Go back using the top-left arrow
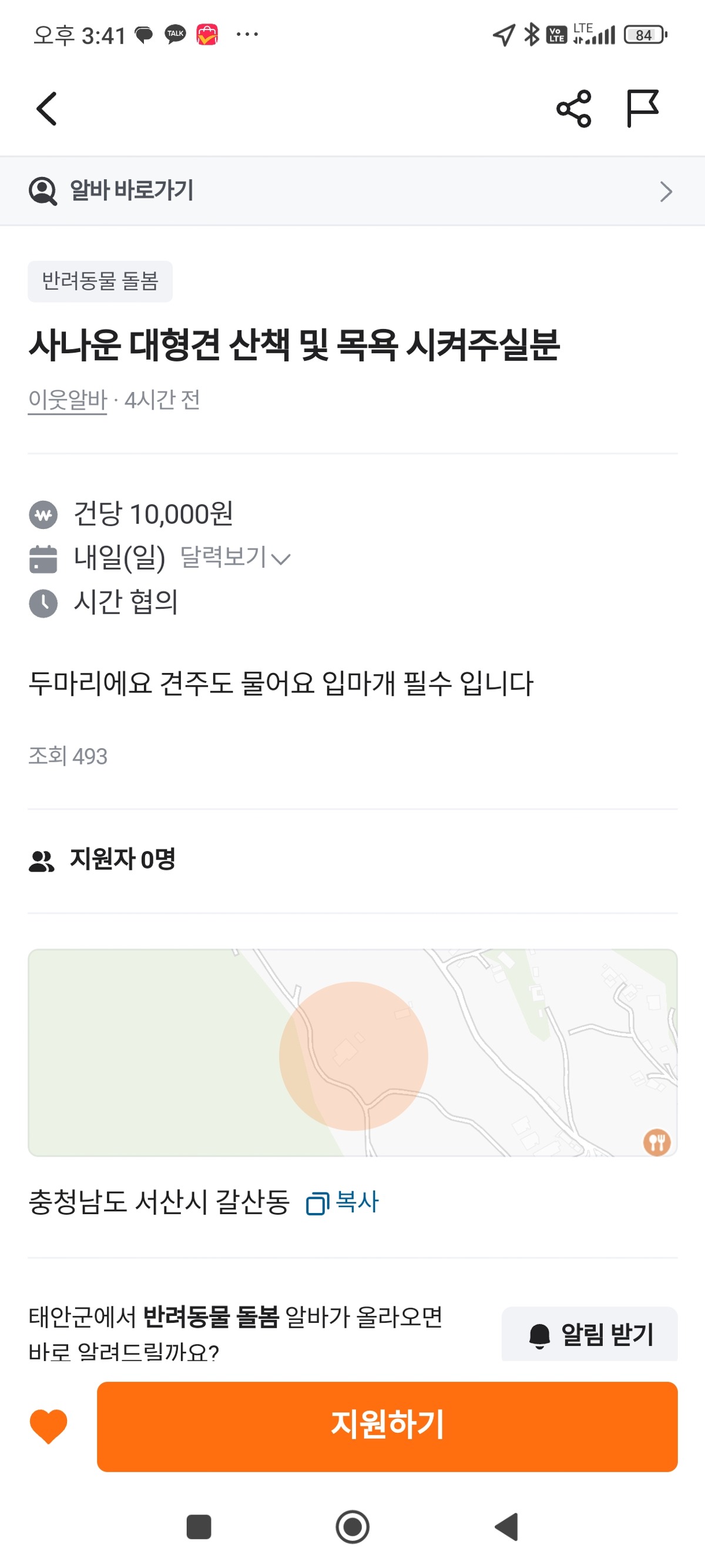The width and height of the screenshot is (705, 1568). coord(47,109)
